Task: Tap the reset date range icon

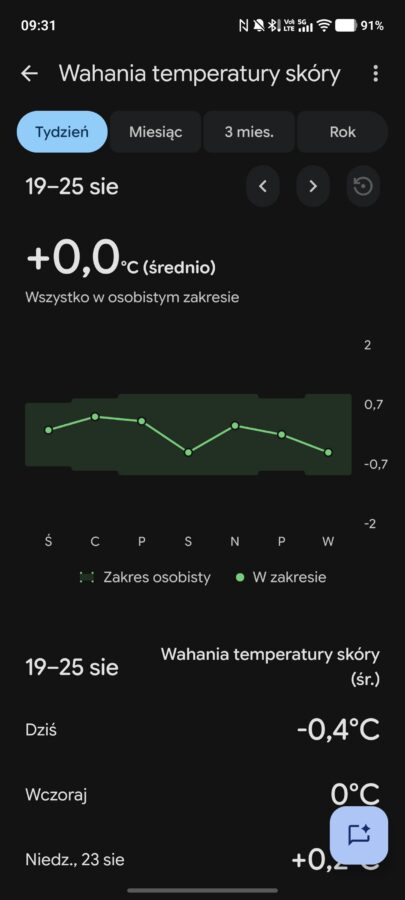Action: click(x=363, y=186)
